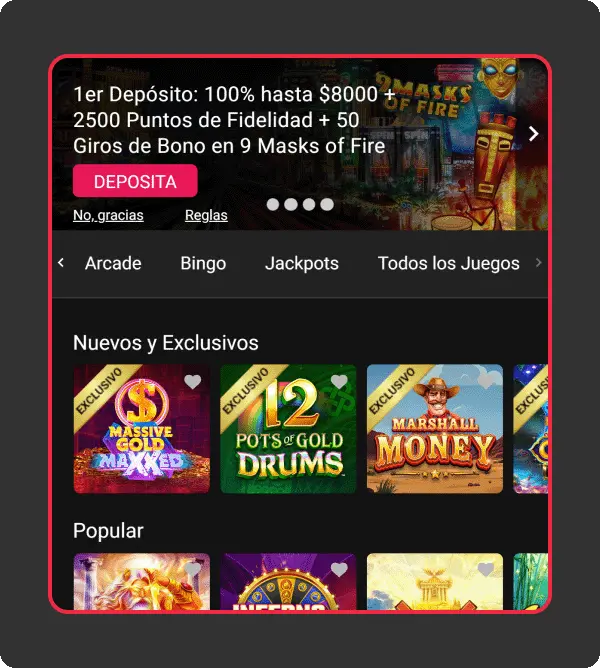Open the Jackpots category
This screenshot has height=668, width=600.
tap(302, 264)
